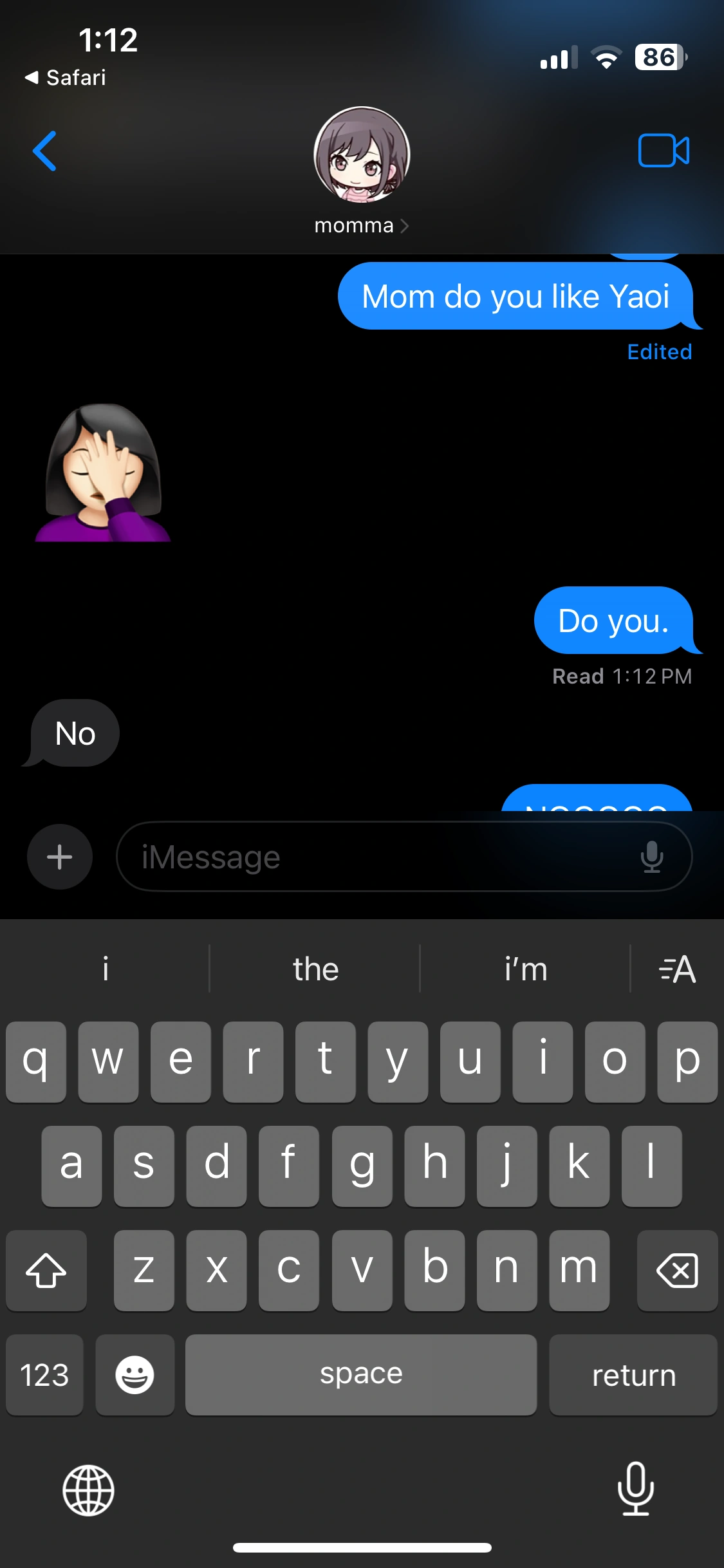Go back to the conversations list

pyautogui.click(x=44, y=151)
